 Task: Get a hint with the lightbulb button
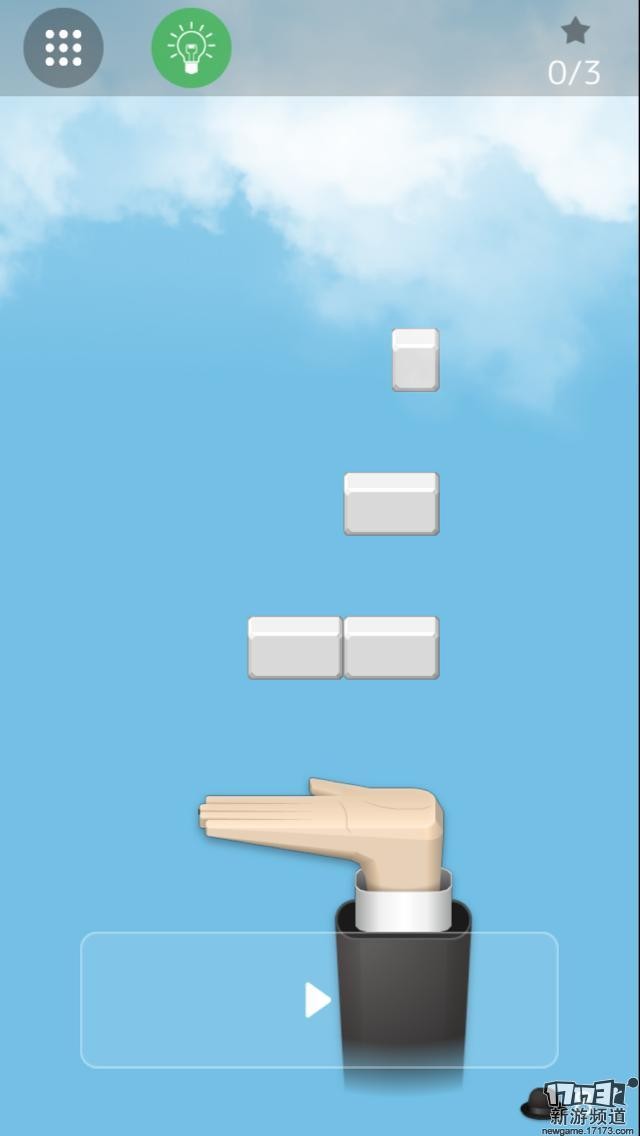pyautogui.click(x=191, y=47)
